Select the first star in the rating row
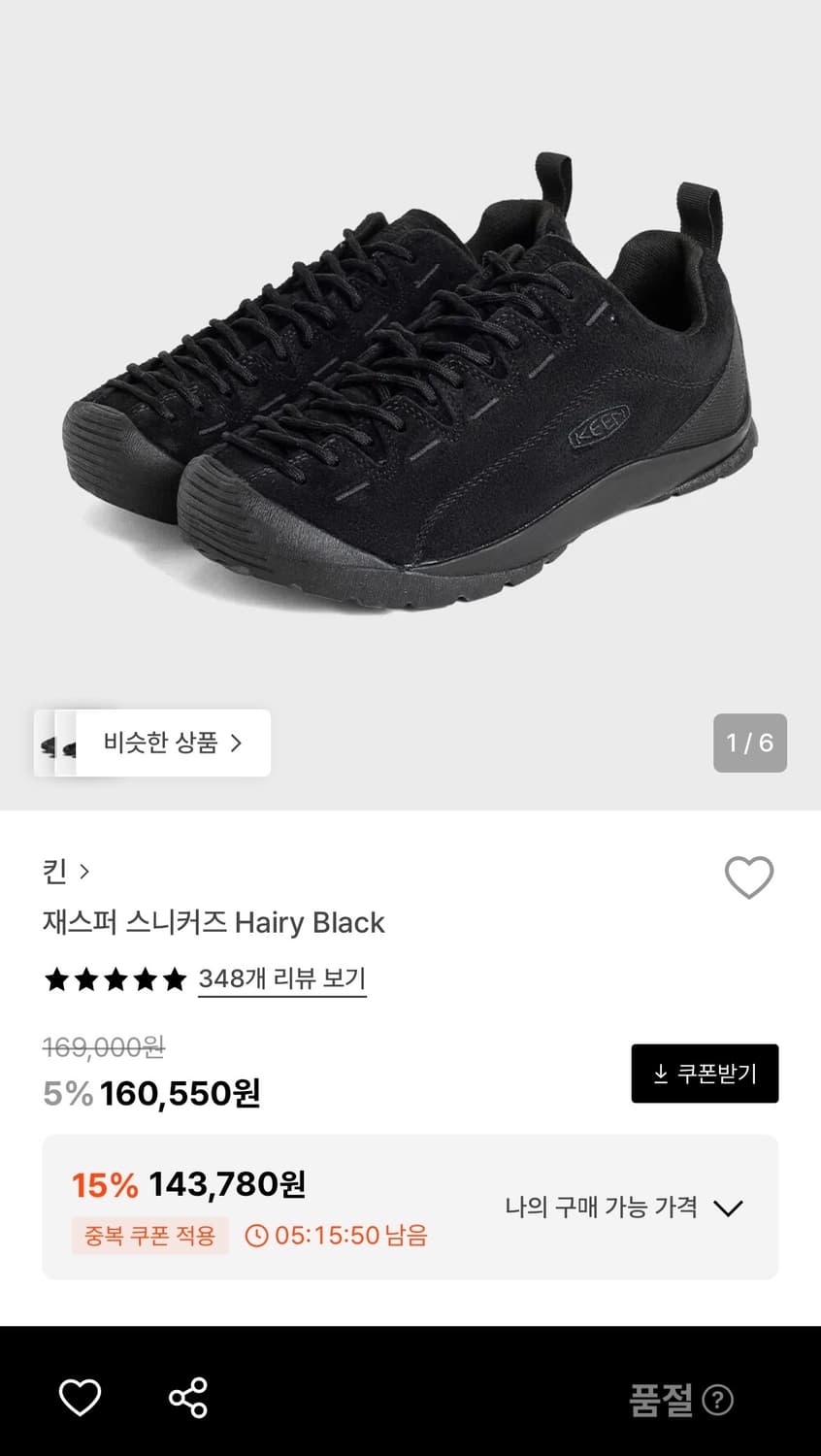Image resolution: width=821 pixels, height=1456 pixels. [55, 979]
